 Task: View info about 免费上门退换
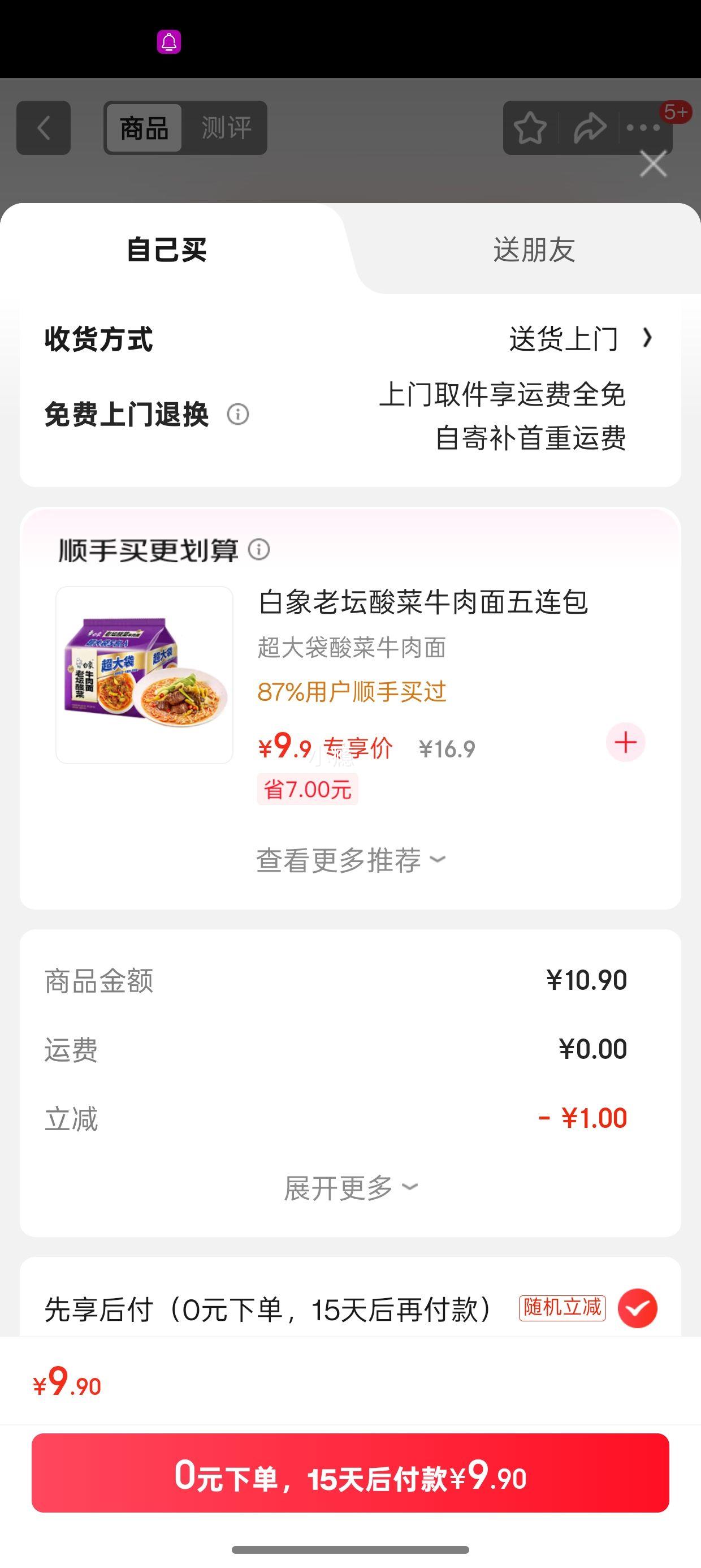[x=238, y=415]
